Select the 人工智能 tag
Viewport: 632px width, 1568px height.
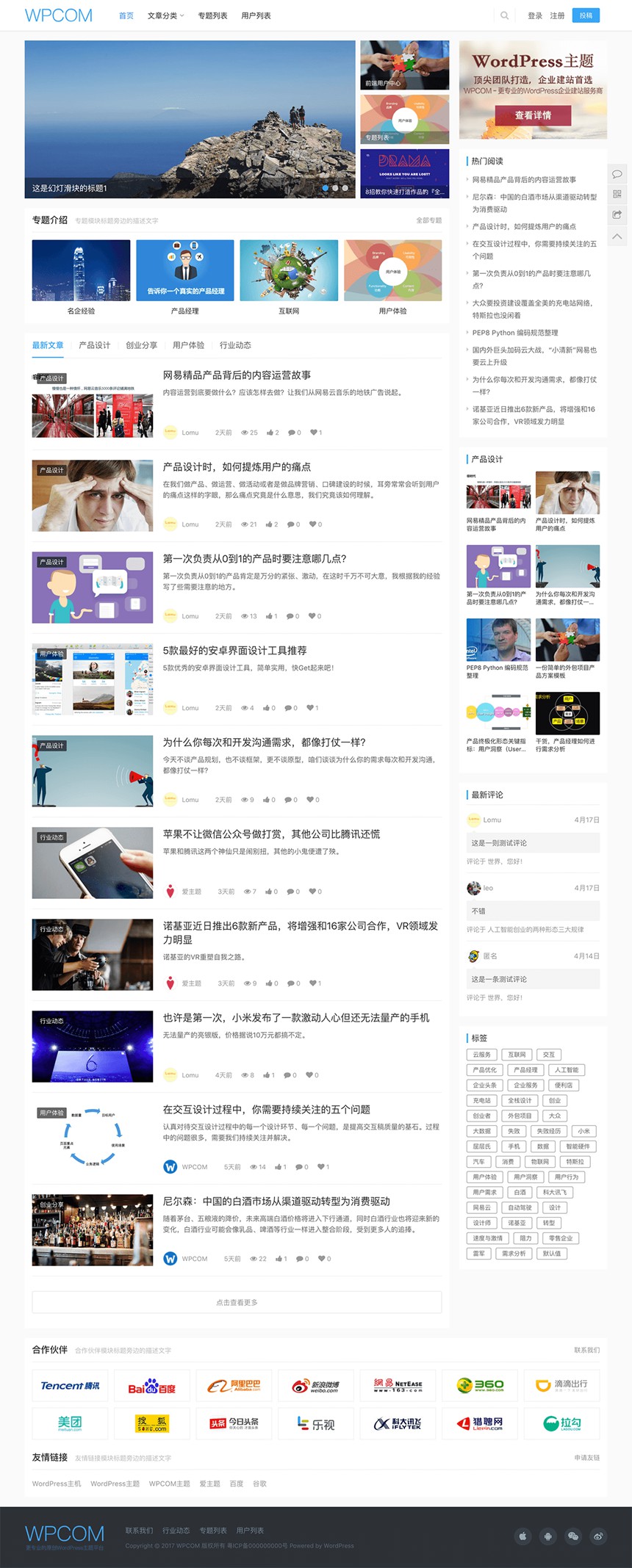567,1070
